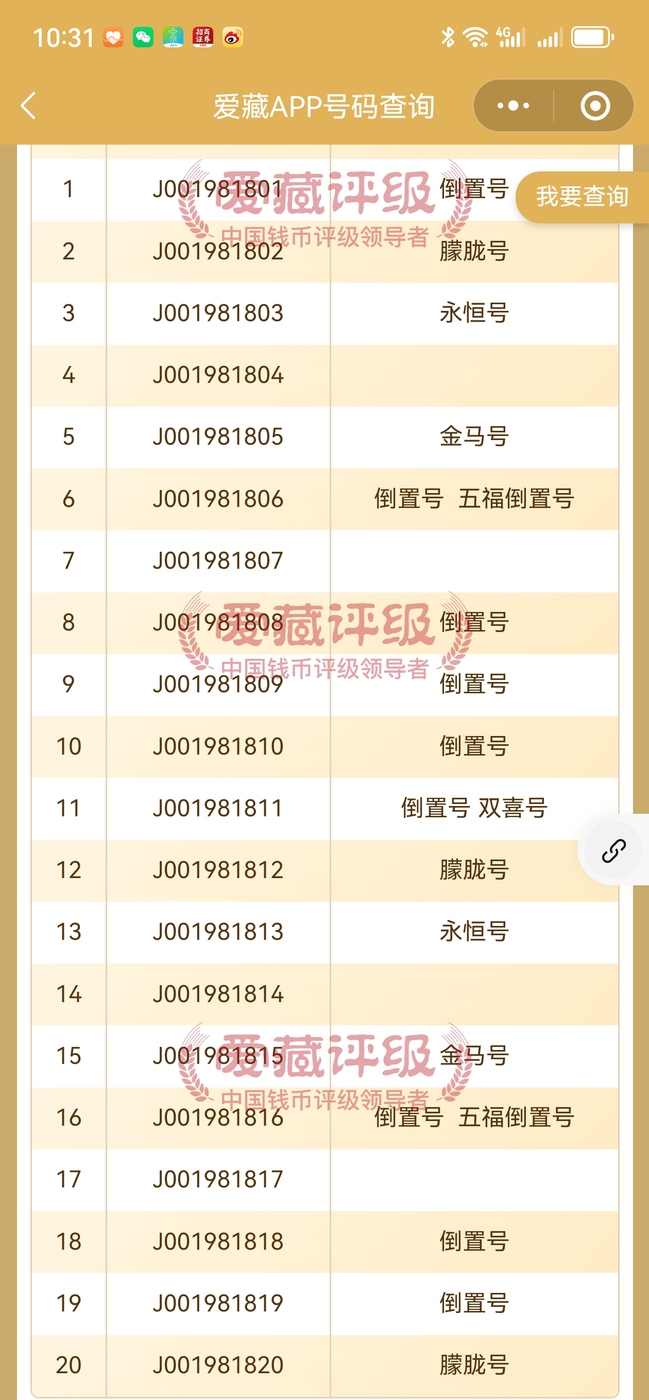Open the mini program three-dot menu
The height and width of the screenshot is (1400, 649).
(x=513, y=106)
